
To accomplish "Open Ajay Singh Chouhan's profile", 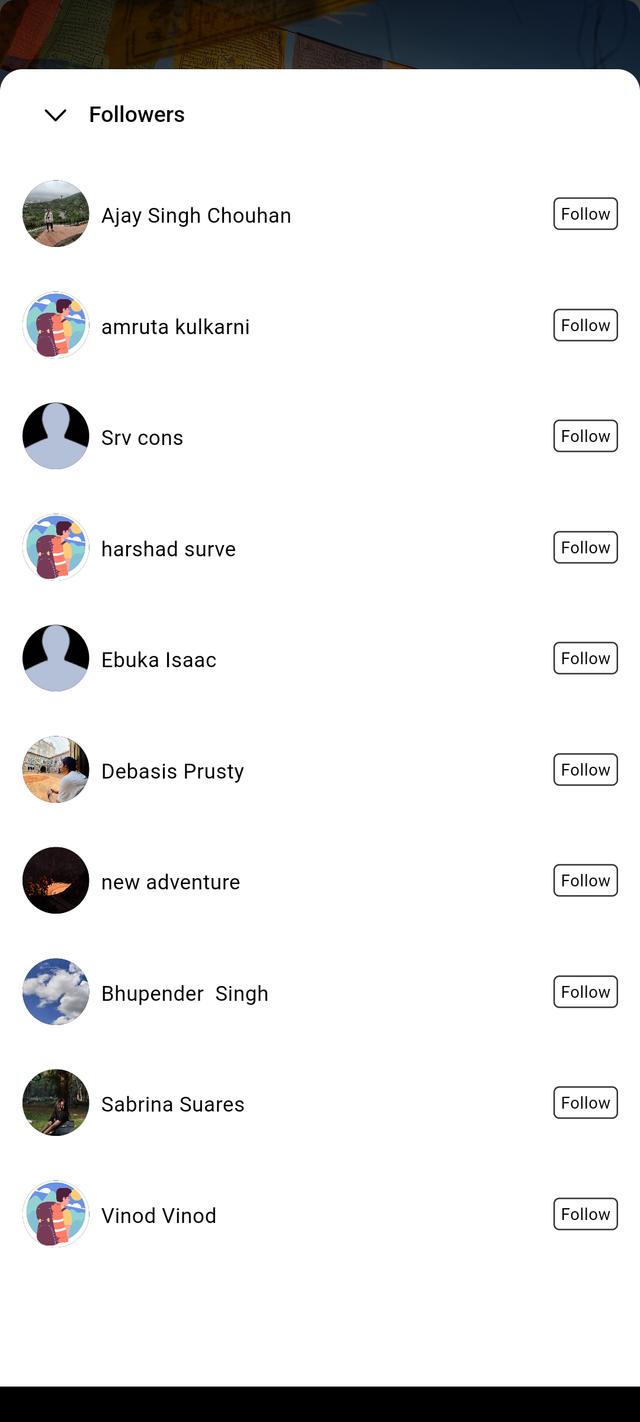I will click(196, 216).
